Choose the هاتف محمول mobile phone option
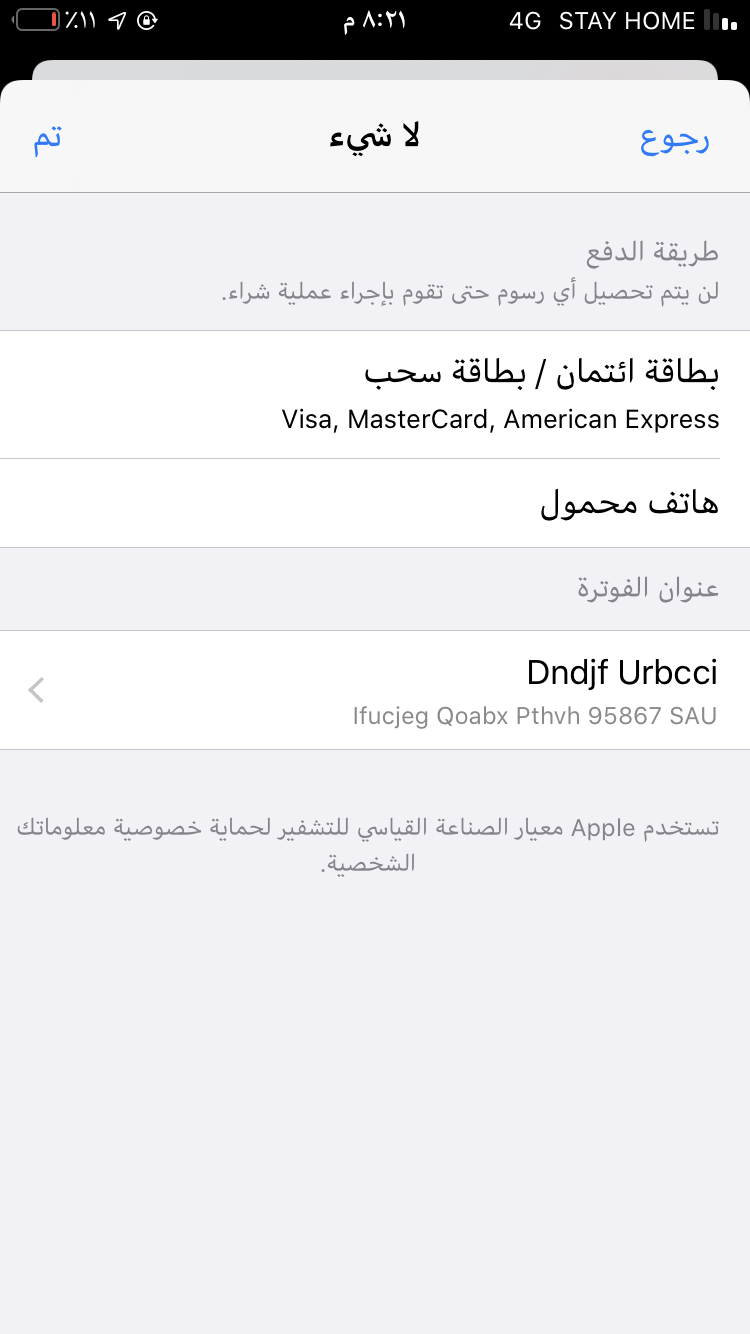The width and height of the screenshot is (750, 1334). tap(375, 503)
